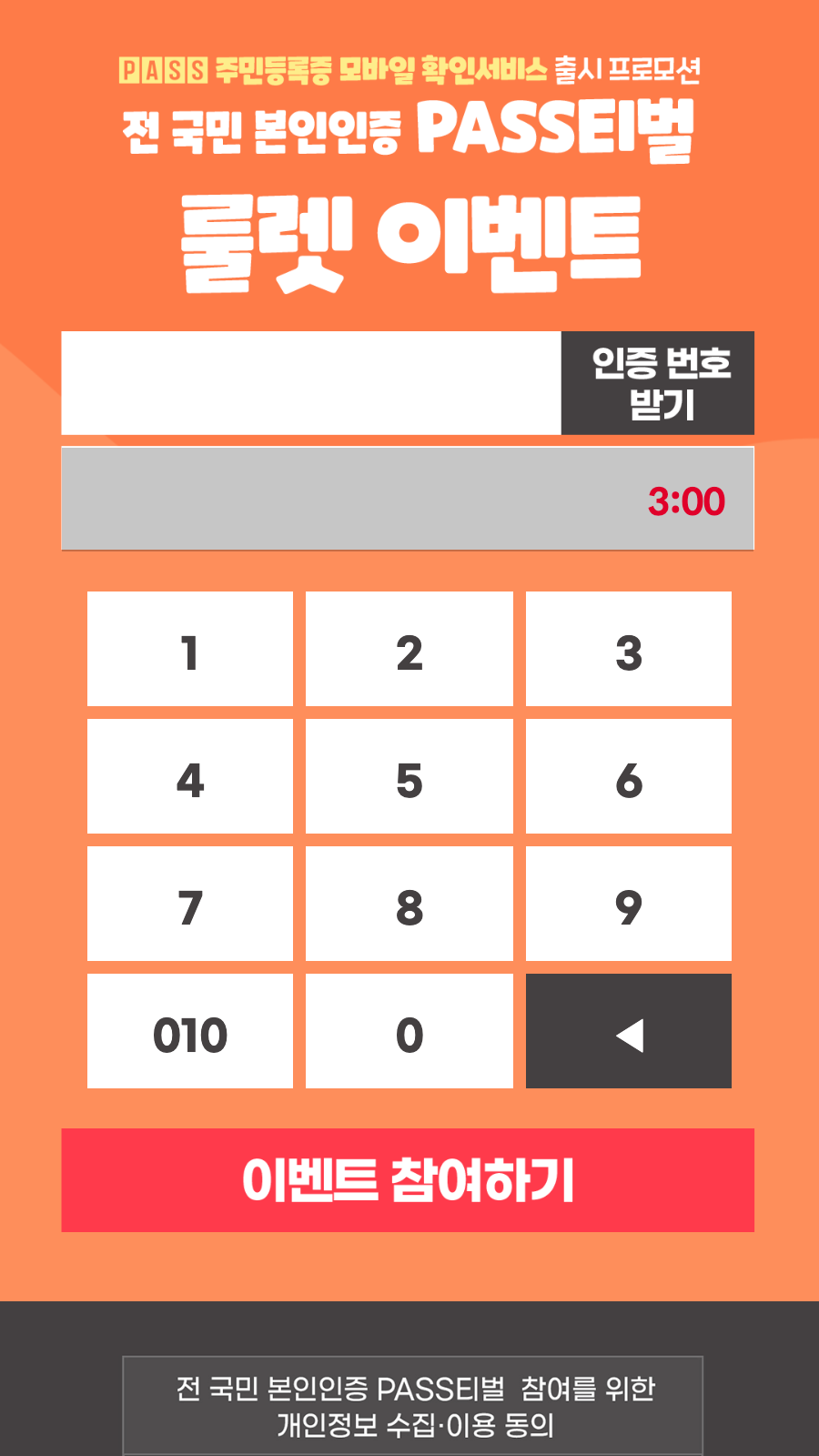Tap the 이벤트 참여하기 button
Viewport: 819px width, 1456px height.
408,1180
